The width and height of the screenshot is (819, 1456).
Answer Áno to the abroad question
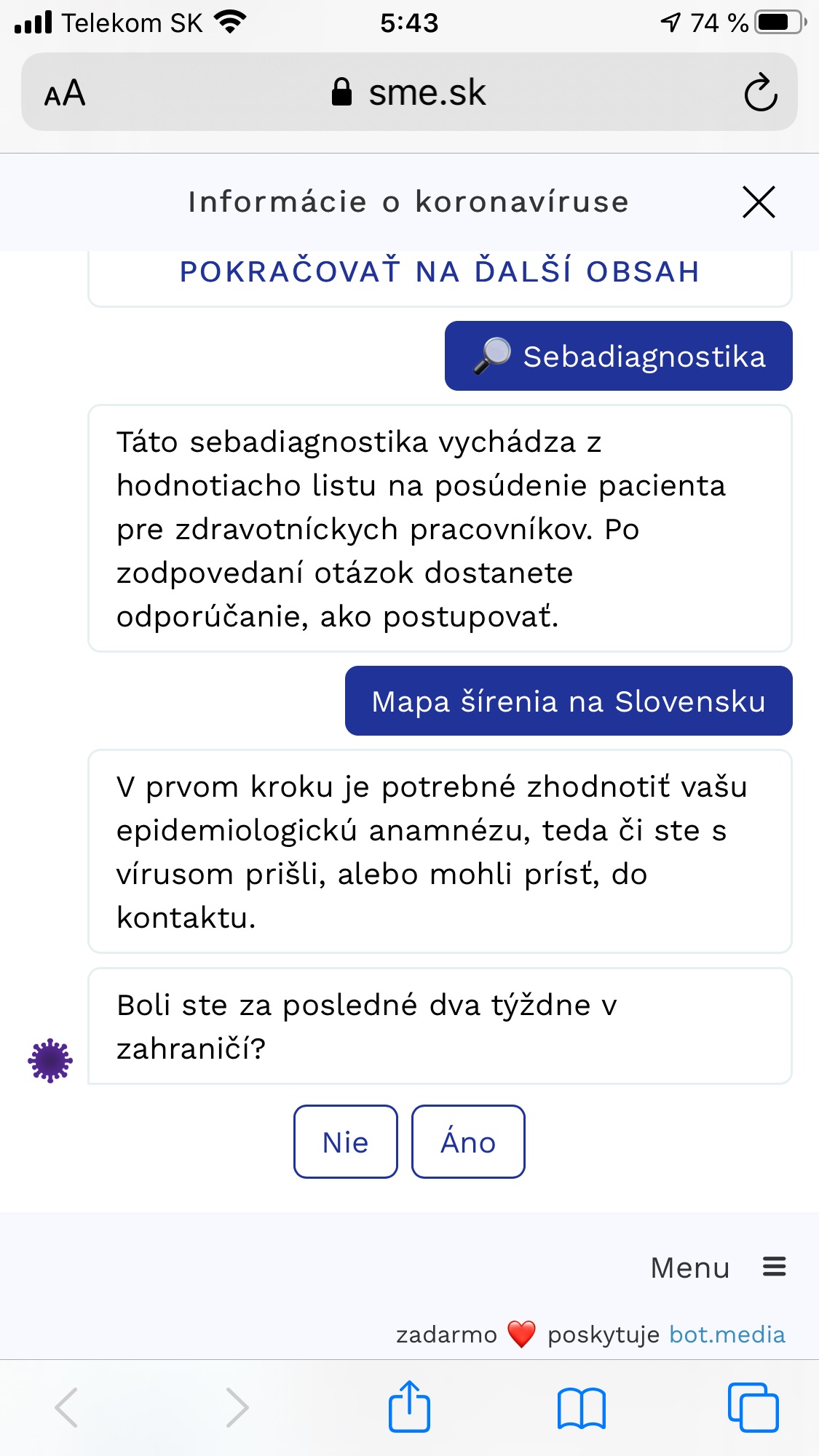click(468, 1142)
